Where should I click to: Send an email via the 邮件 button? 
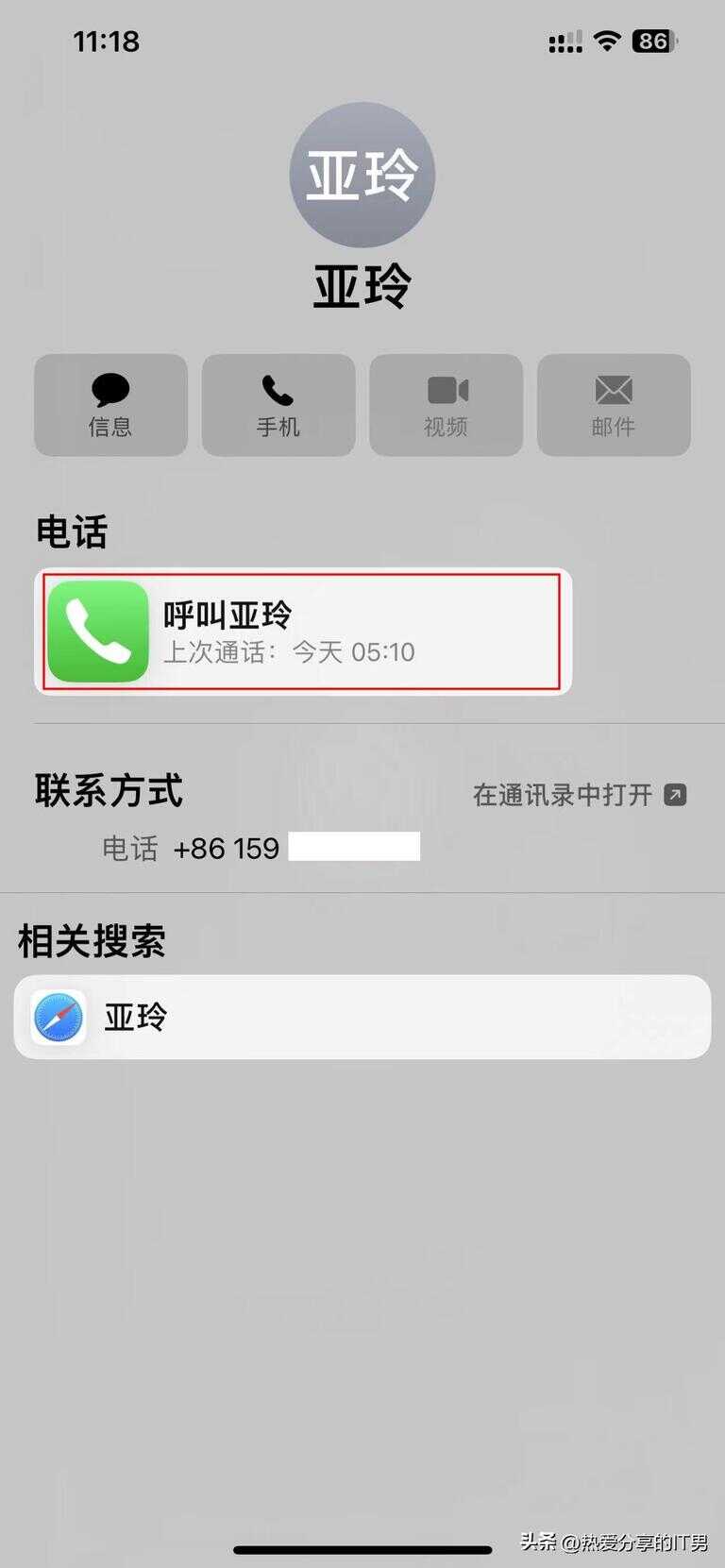coord(614,405)
